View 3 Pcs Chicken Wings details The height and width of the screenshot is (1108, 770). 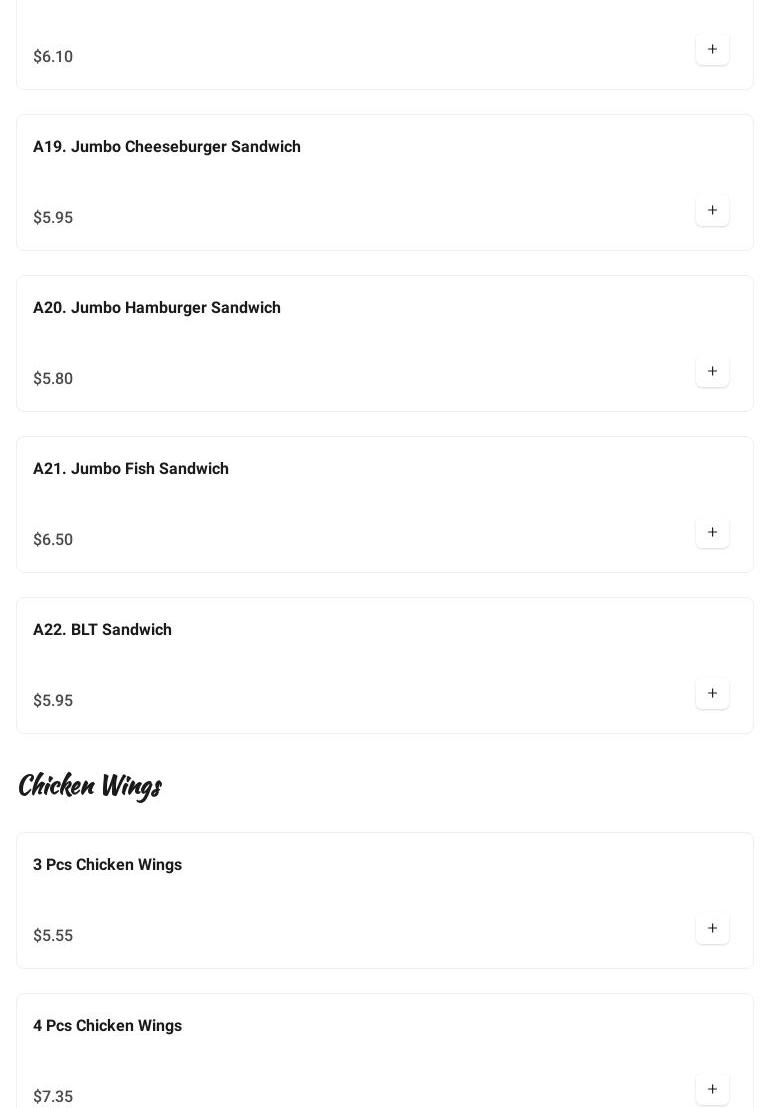[x=107, y=865]
